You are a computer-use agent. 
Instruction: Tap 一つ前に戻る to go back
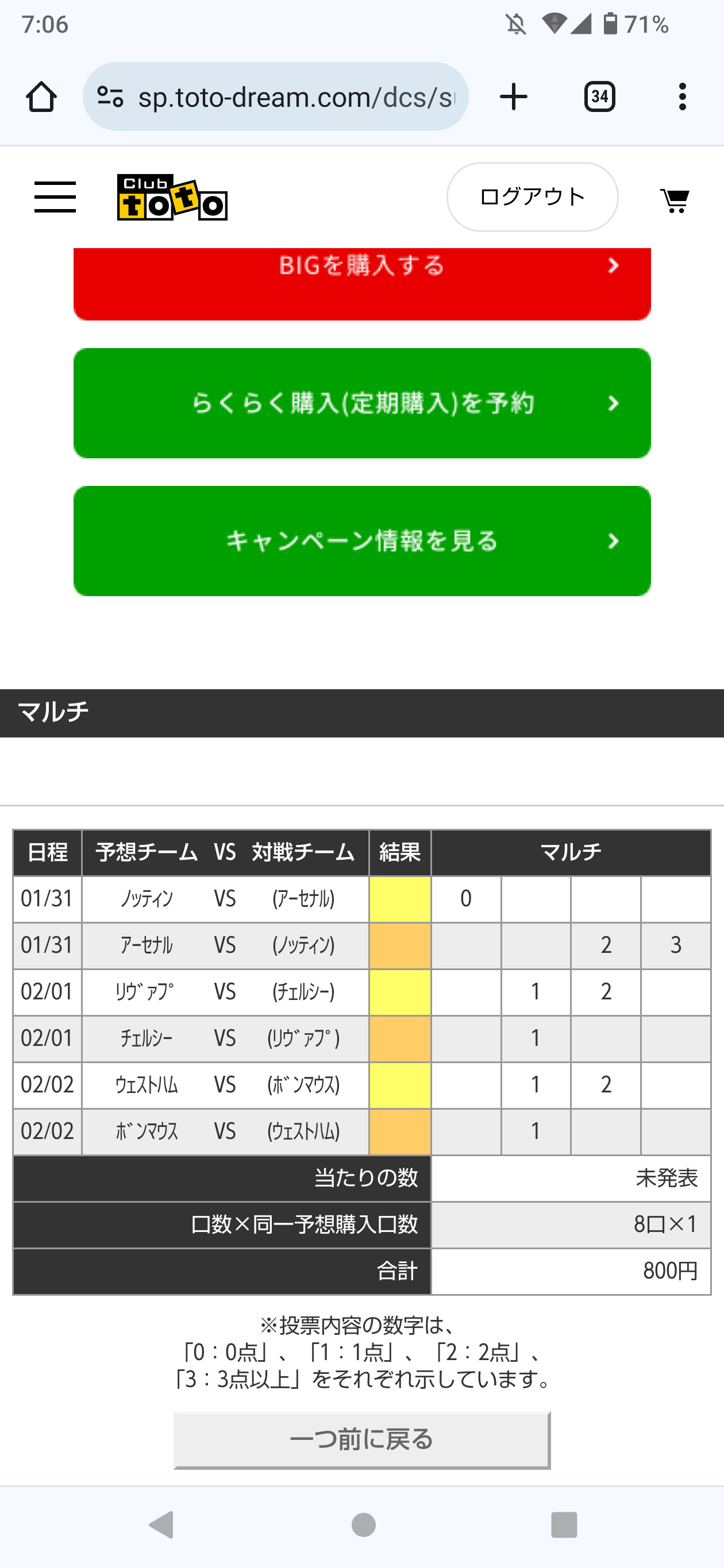tap(361, 1439)
